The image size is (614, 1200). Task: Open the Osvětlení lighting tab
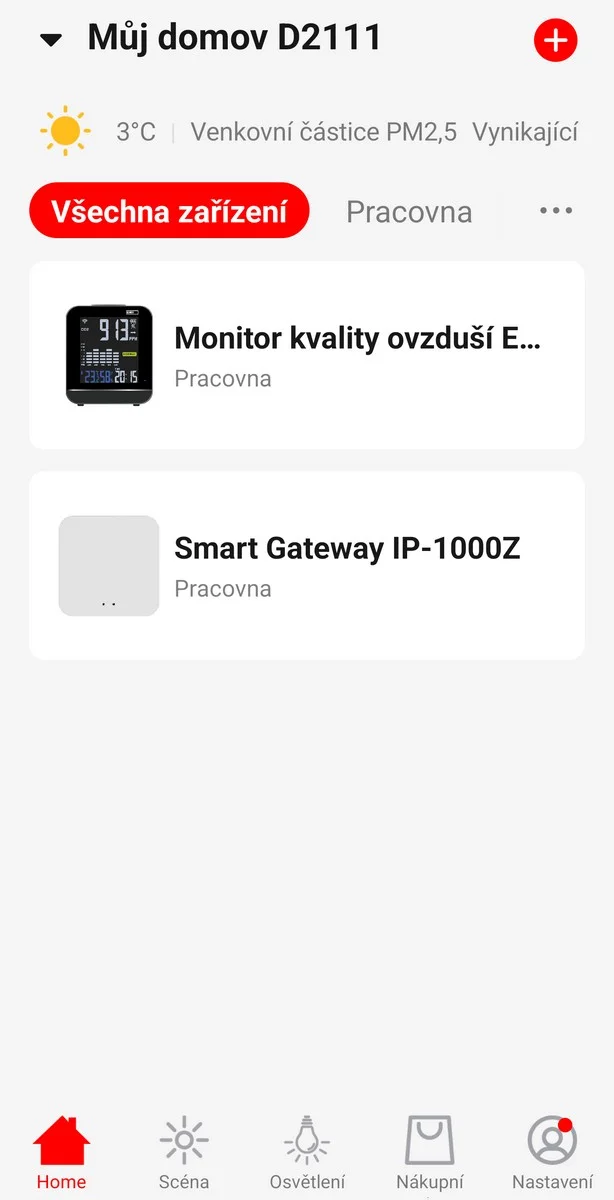[x=307, y=1153]
